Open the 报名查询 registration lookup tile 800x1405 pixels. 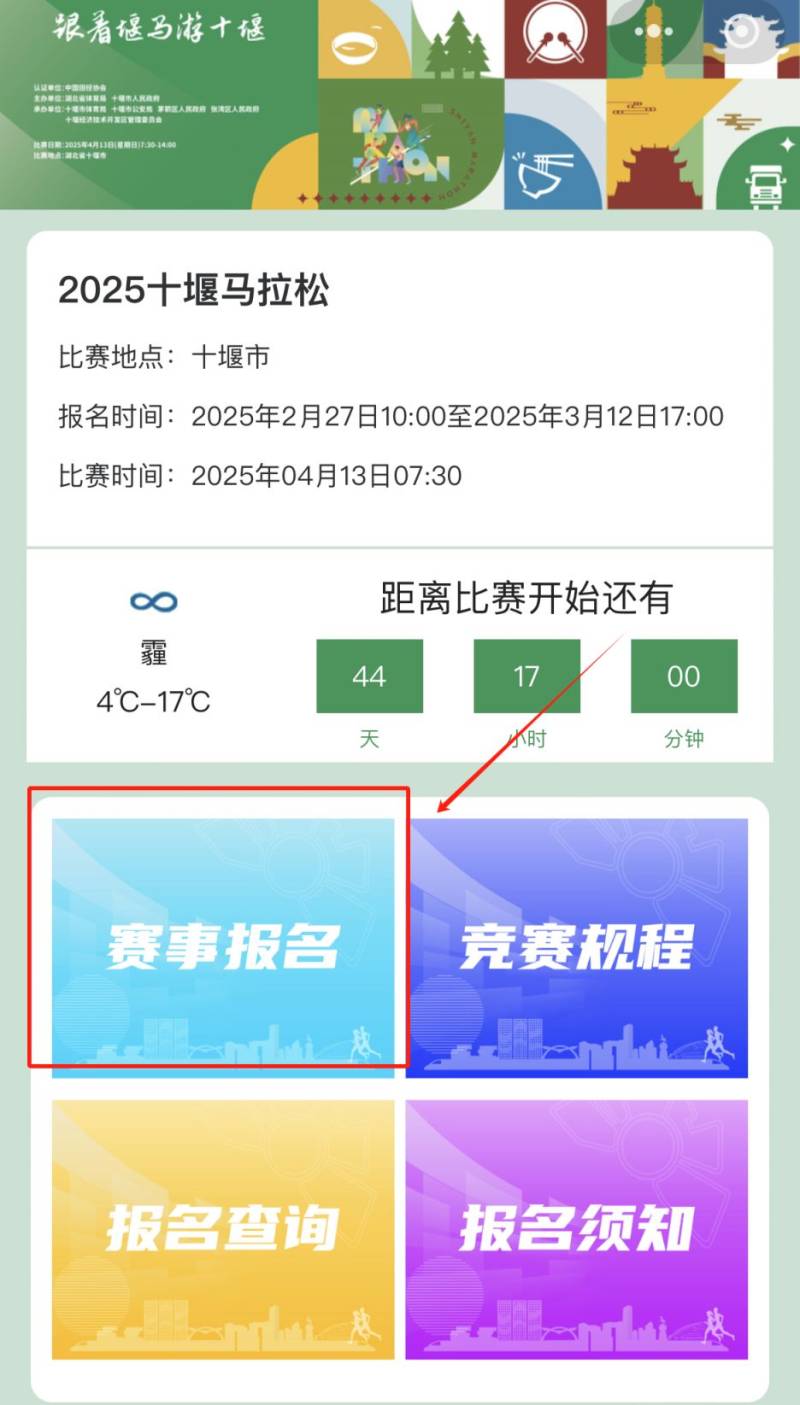pyautogui.click(x=223, y=1228)
